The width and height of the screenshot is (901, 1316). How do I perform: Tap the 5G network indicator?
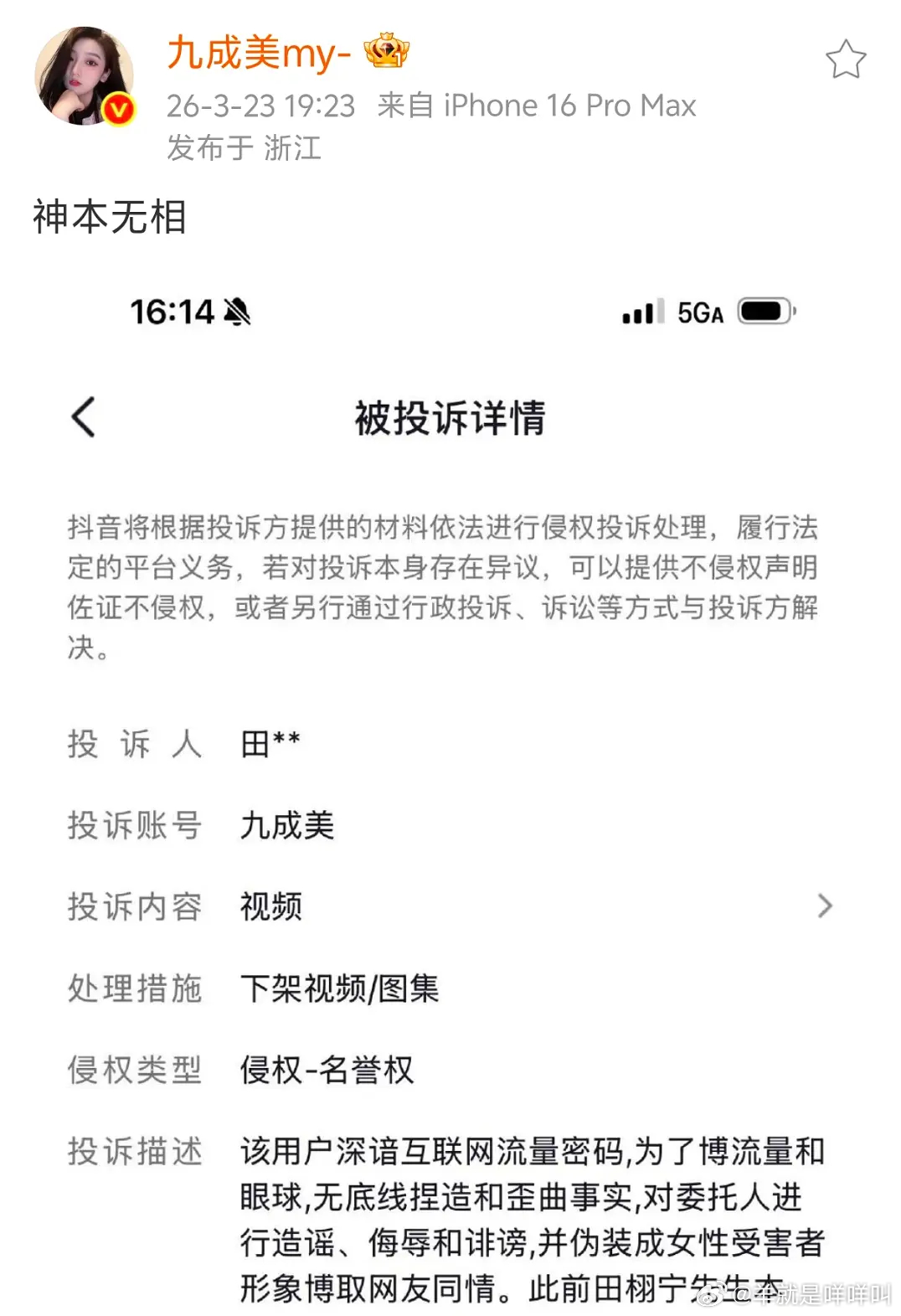pyautogui.click(x=698, y=313)
